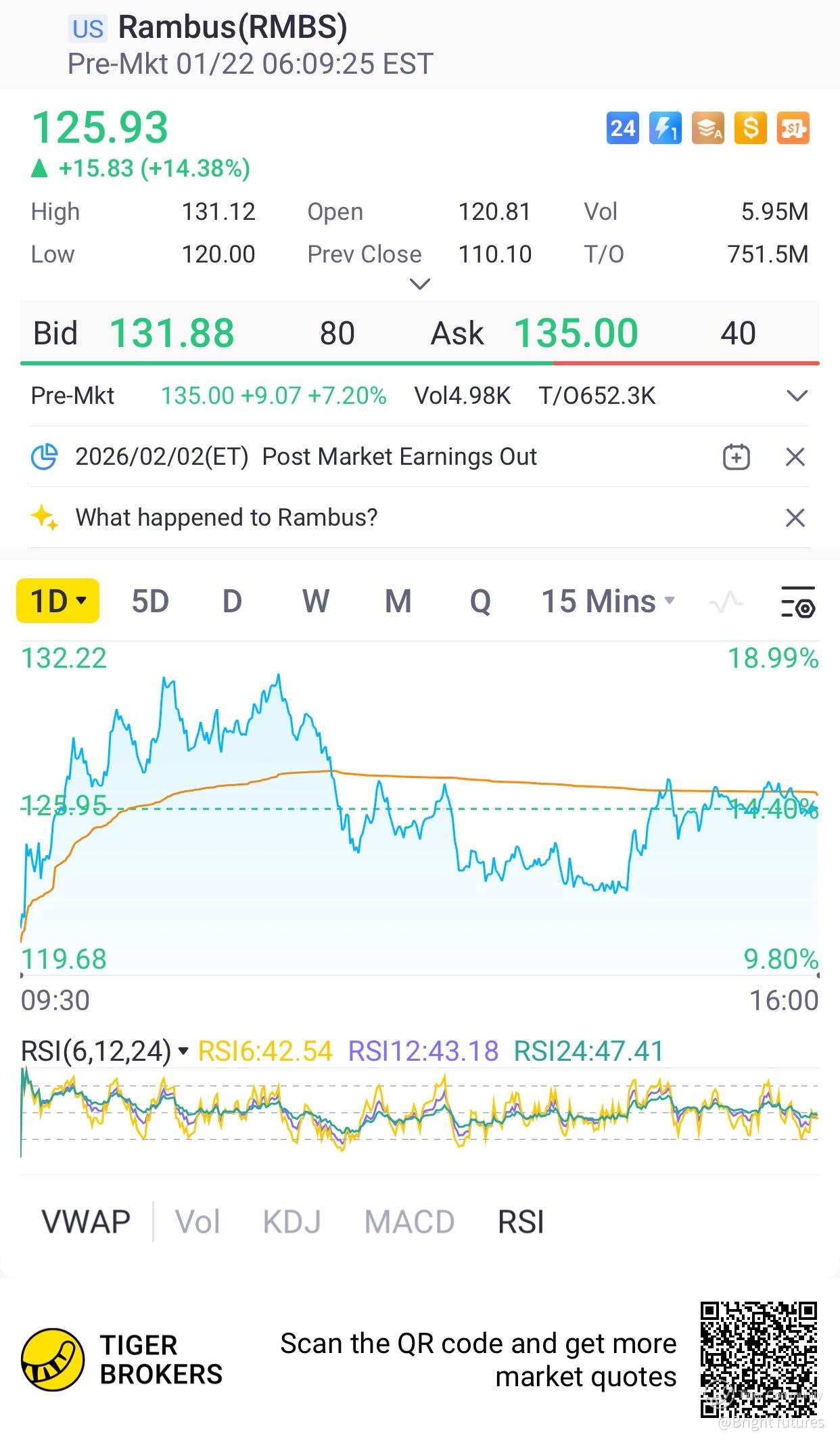Switch chart to 5D timeframe
The width and height of the screenshot is (840, 1441).
(149, 601)
